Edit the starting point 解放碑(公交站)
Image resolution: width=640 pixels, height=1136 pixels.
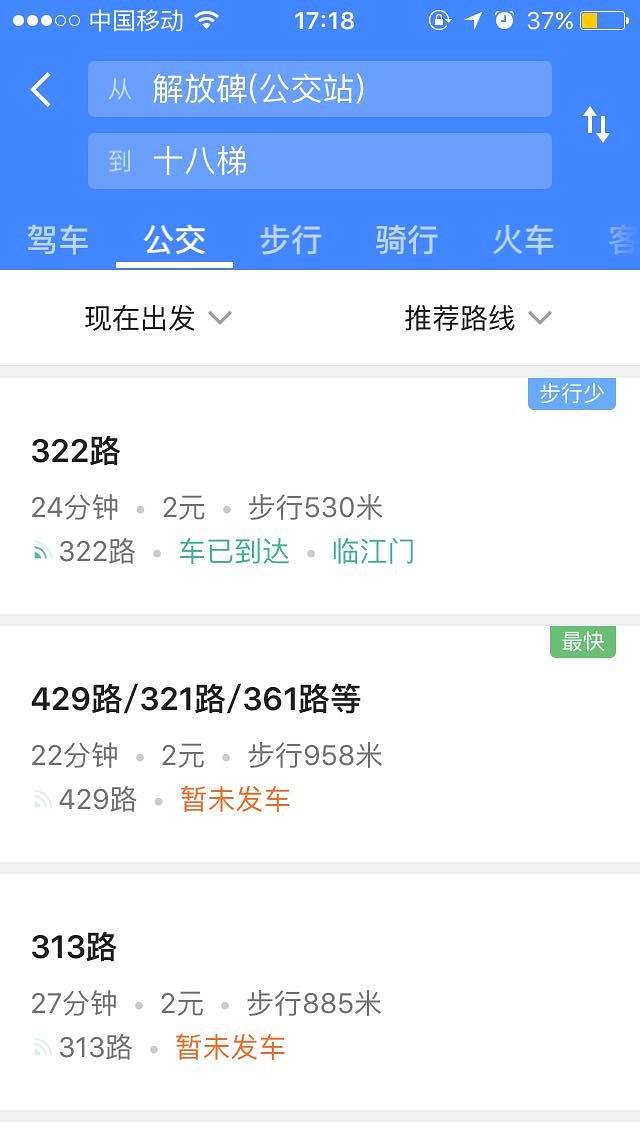coord(319,89)
